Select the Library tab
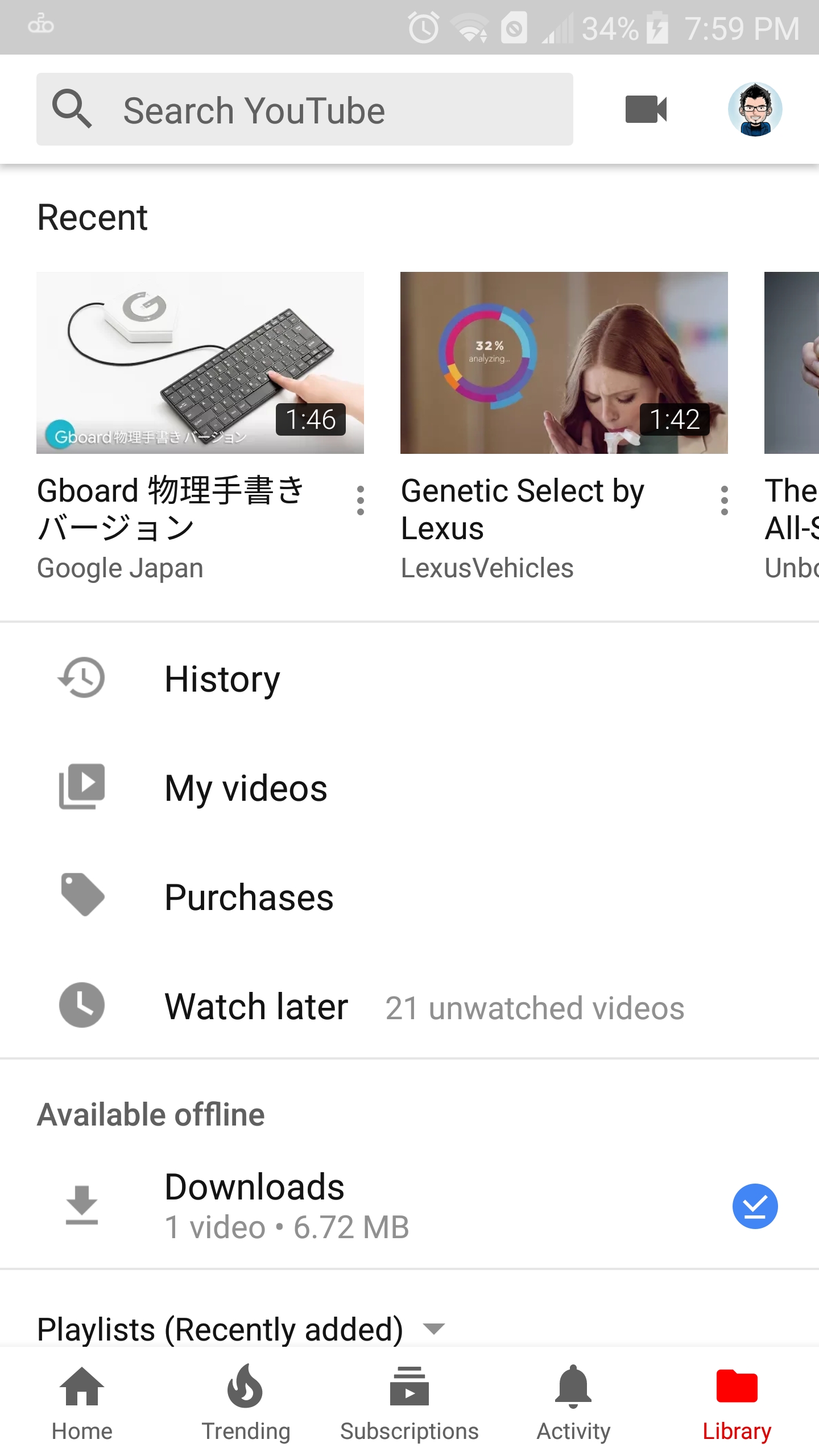The width and height of the screenshot is (819, 1456). click(737, 1403)
